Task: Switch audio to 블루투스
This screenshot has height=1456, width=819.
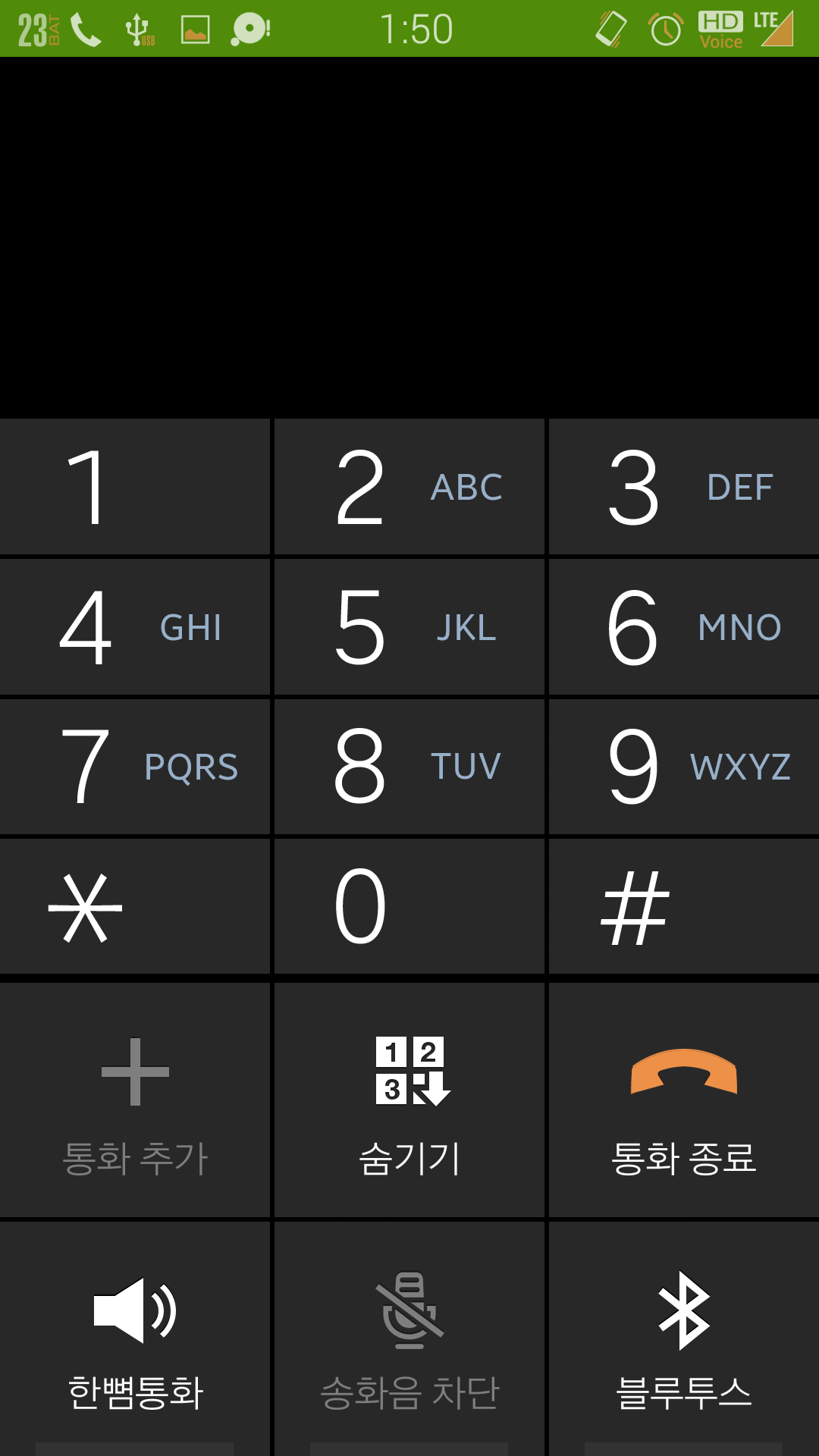Action: tap(684, 1338)
